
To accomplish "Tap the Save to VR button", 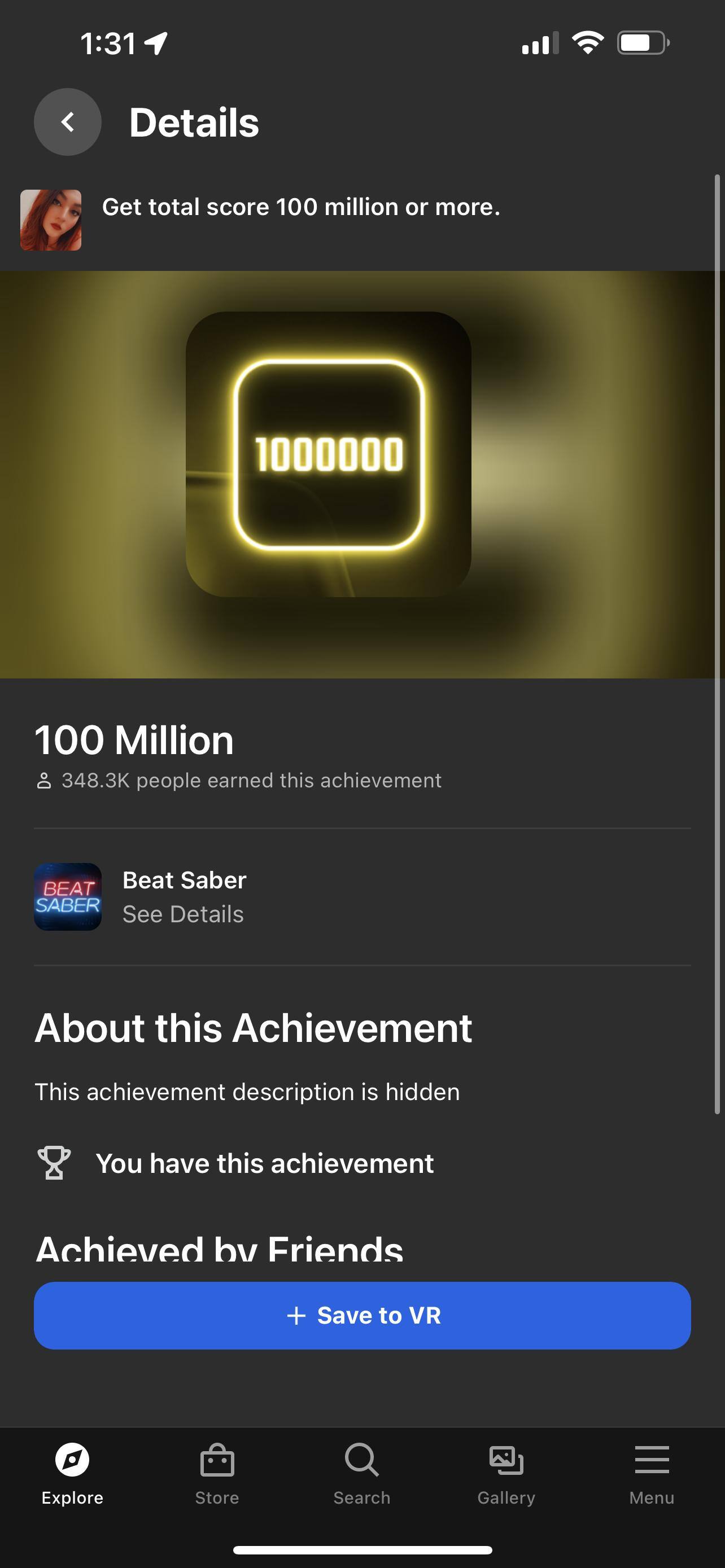I will [362, 1315].
